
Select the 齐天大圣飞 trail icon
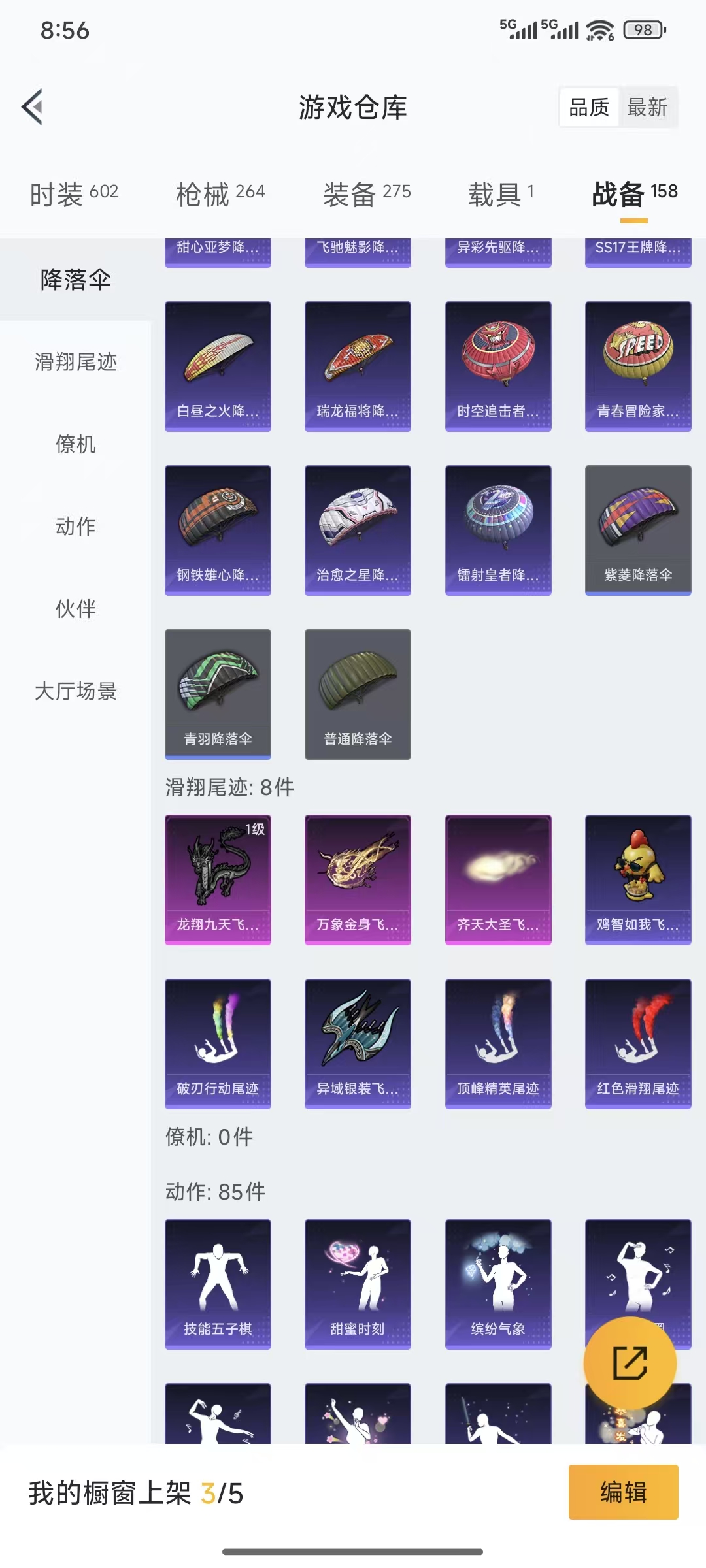click(497, 880)
